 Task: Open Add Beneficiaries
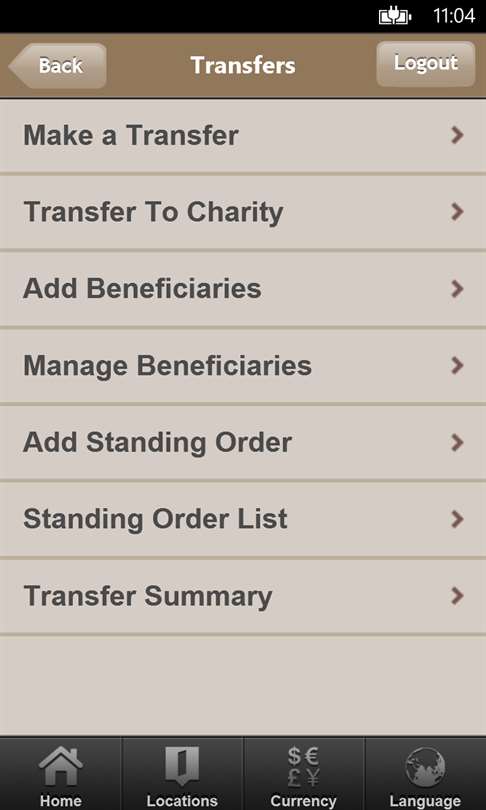(x=243, y=289)
